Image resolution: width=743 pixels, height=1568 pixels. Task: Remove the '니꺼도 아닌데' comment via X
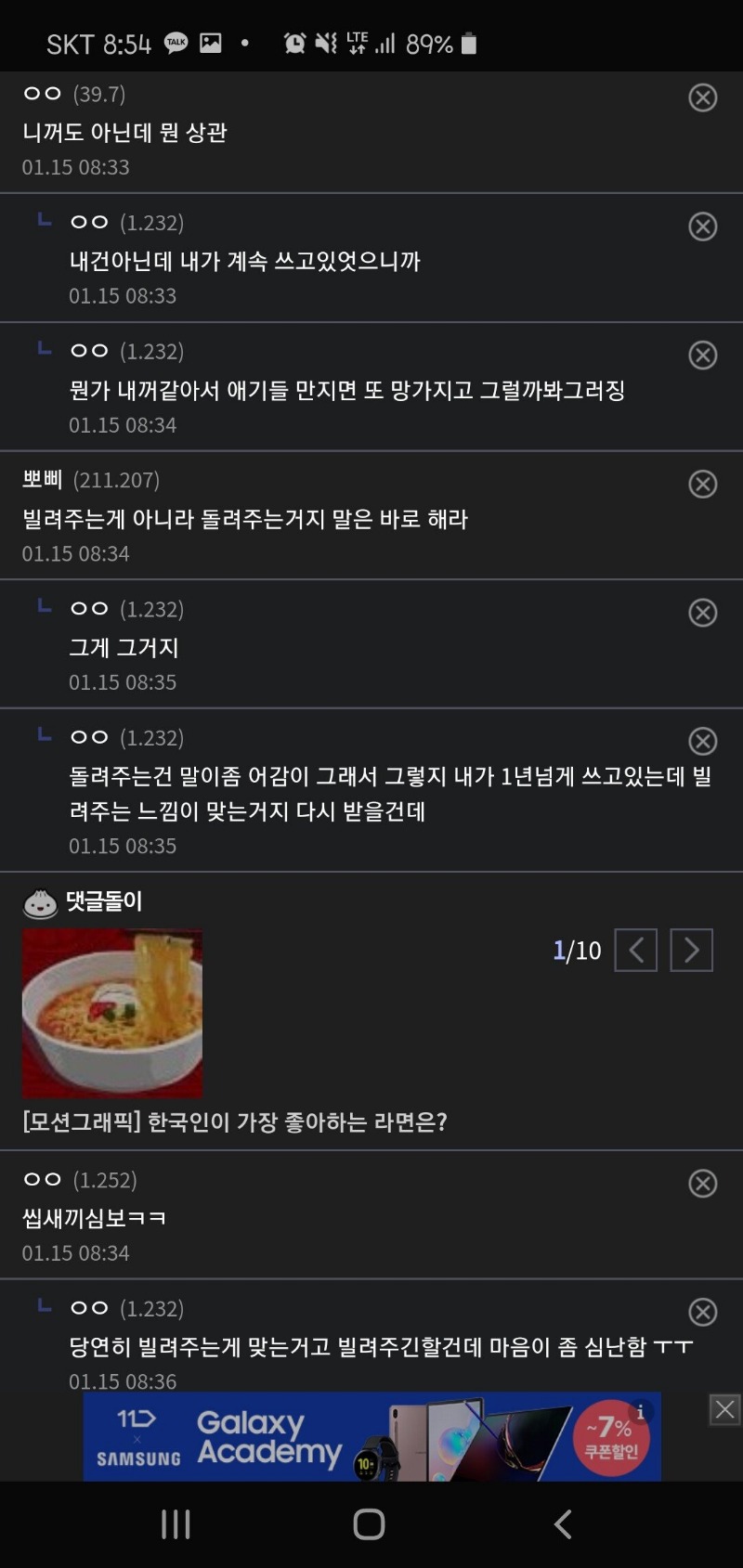point(703,97)
